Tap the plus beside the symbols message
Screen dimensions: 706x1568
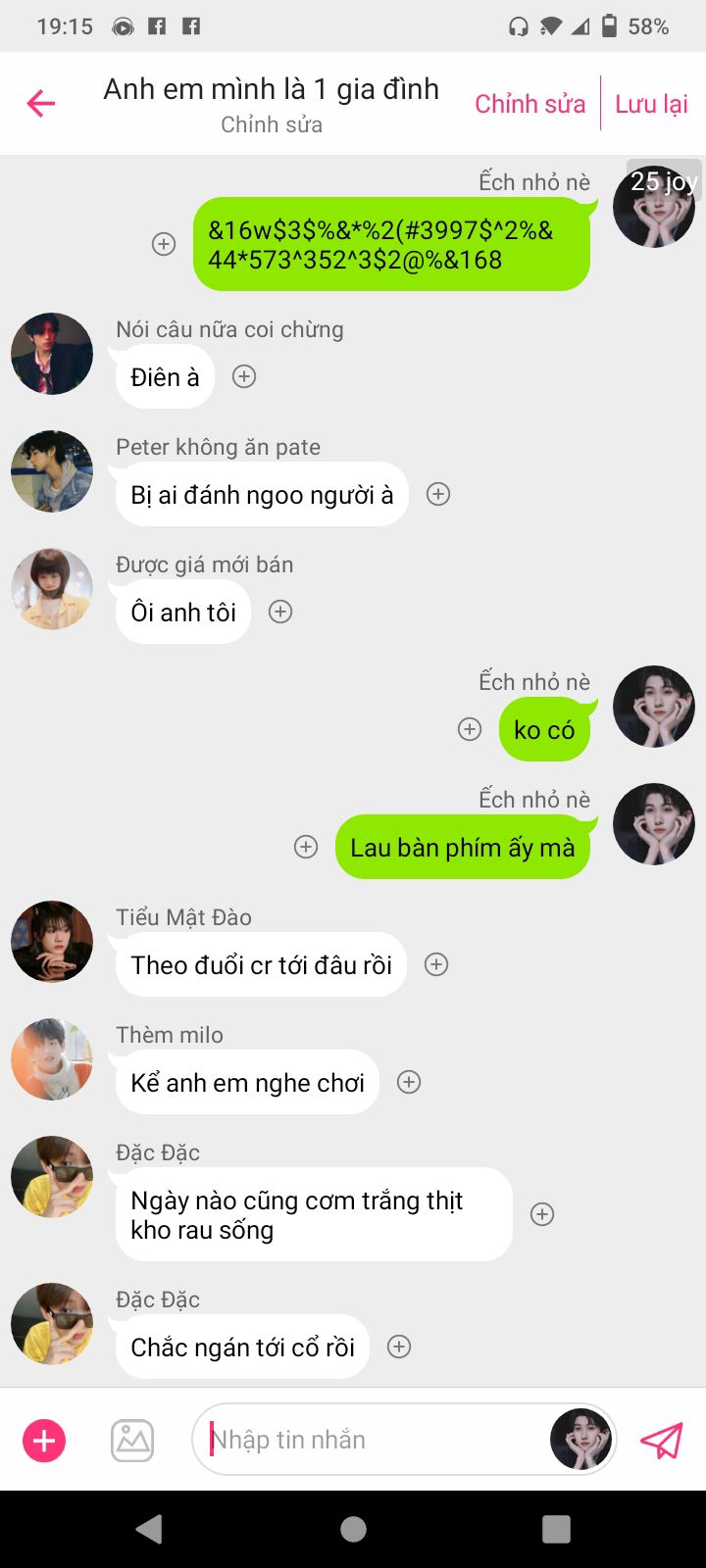pyautogui.click(x=164, y=244)
